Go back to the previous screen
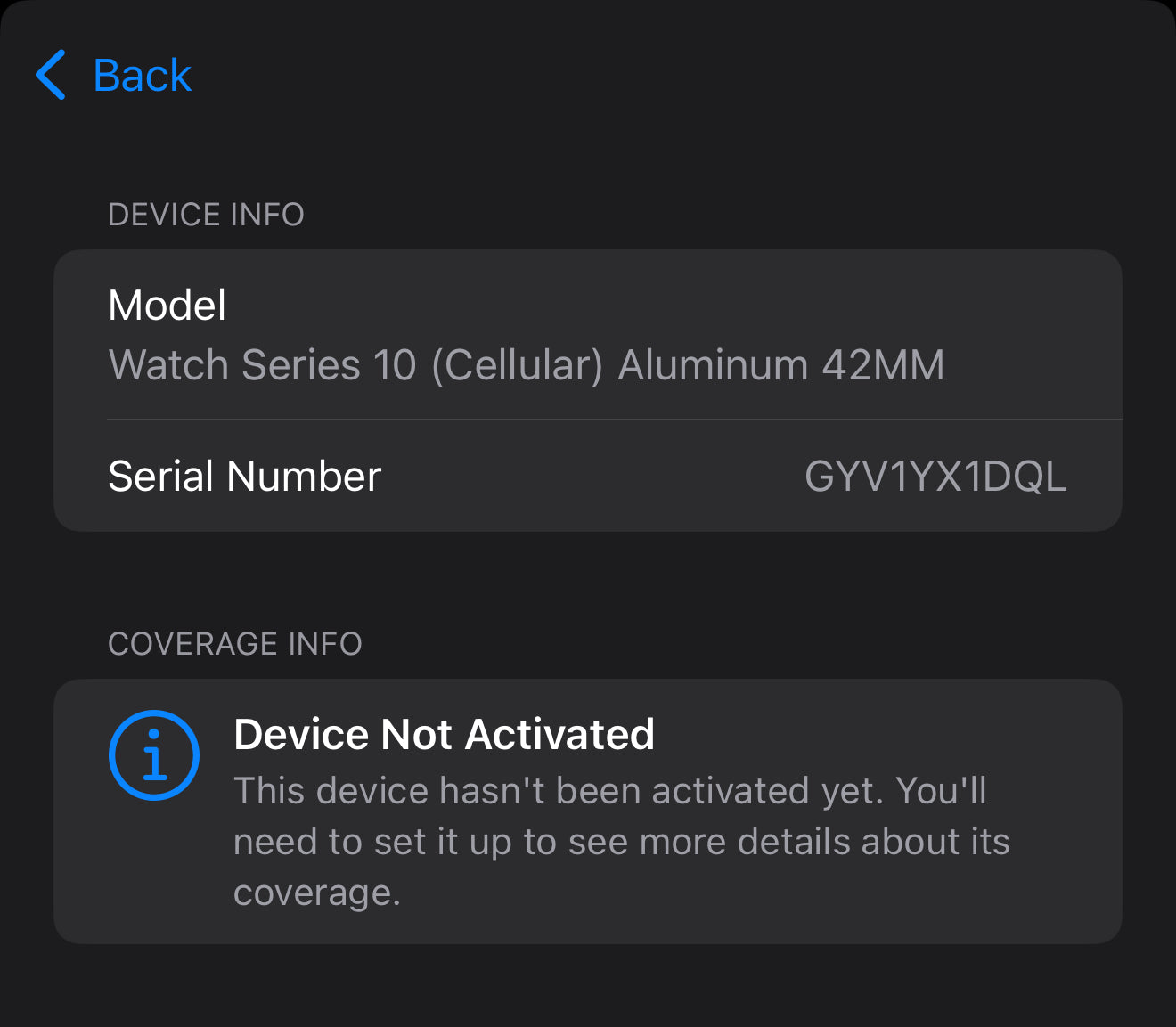 (x=114, y=75)
